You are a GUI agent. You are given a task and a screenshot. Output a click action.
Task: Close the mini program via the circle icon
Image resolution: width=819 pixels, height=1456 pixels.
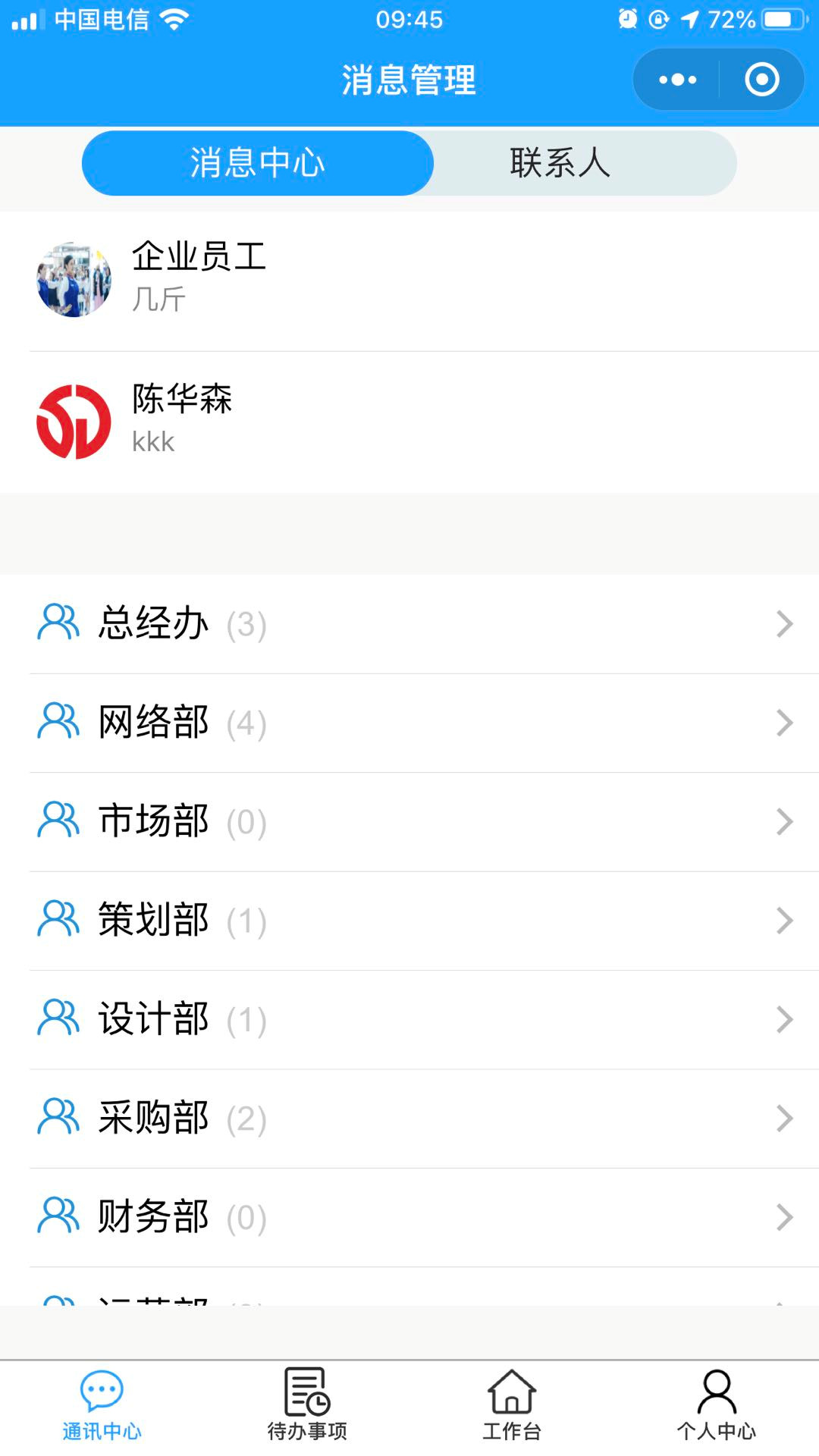(x=761, y=80)
